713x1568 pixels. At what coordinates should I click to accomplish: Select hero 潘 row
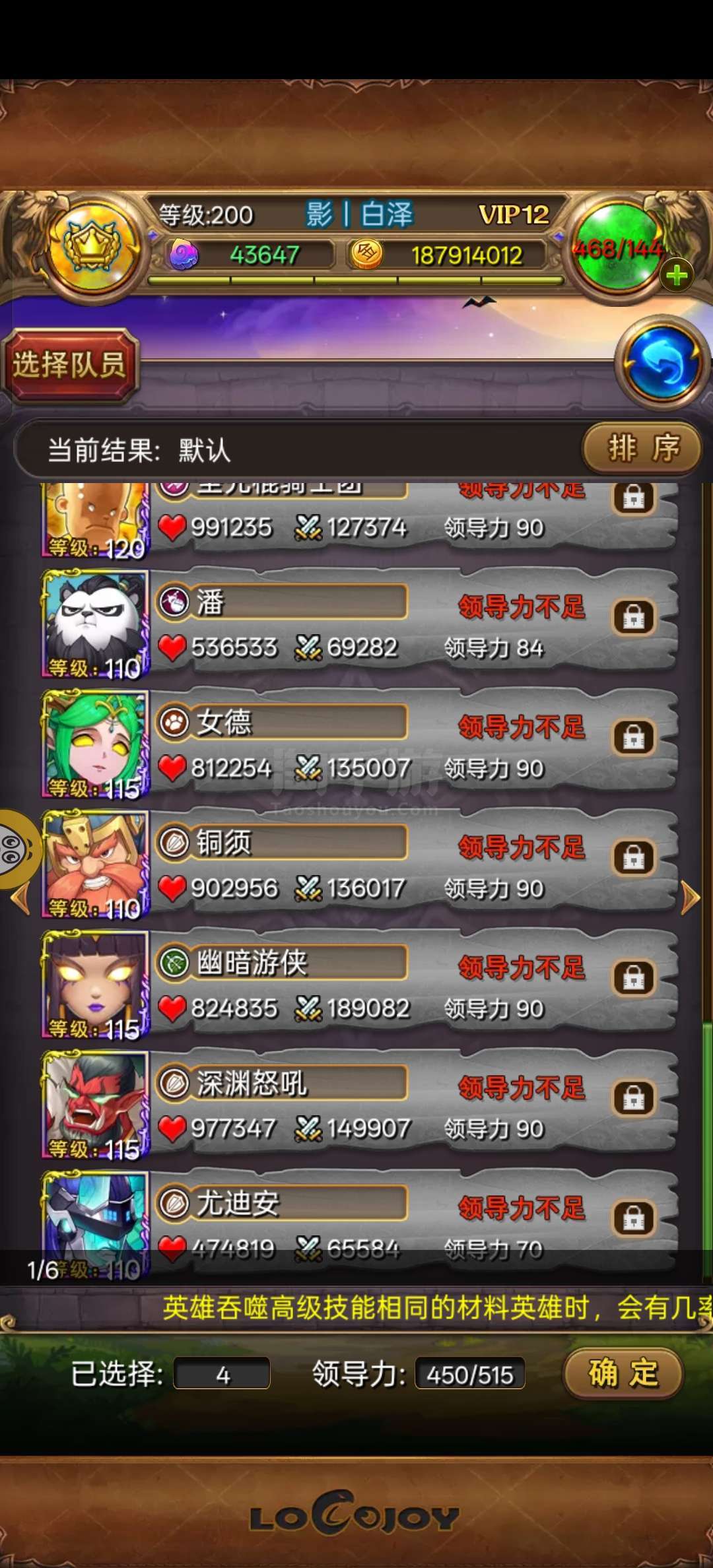360,623
